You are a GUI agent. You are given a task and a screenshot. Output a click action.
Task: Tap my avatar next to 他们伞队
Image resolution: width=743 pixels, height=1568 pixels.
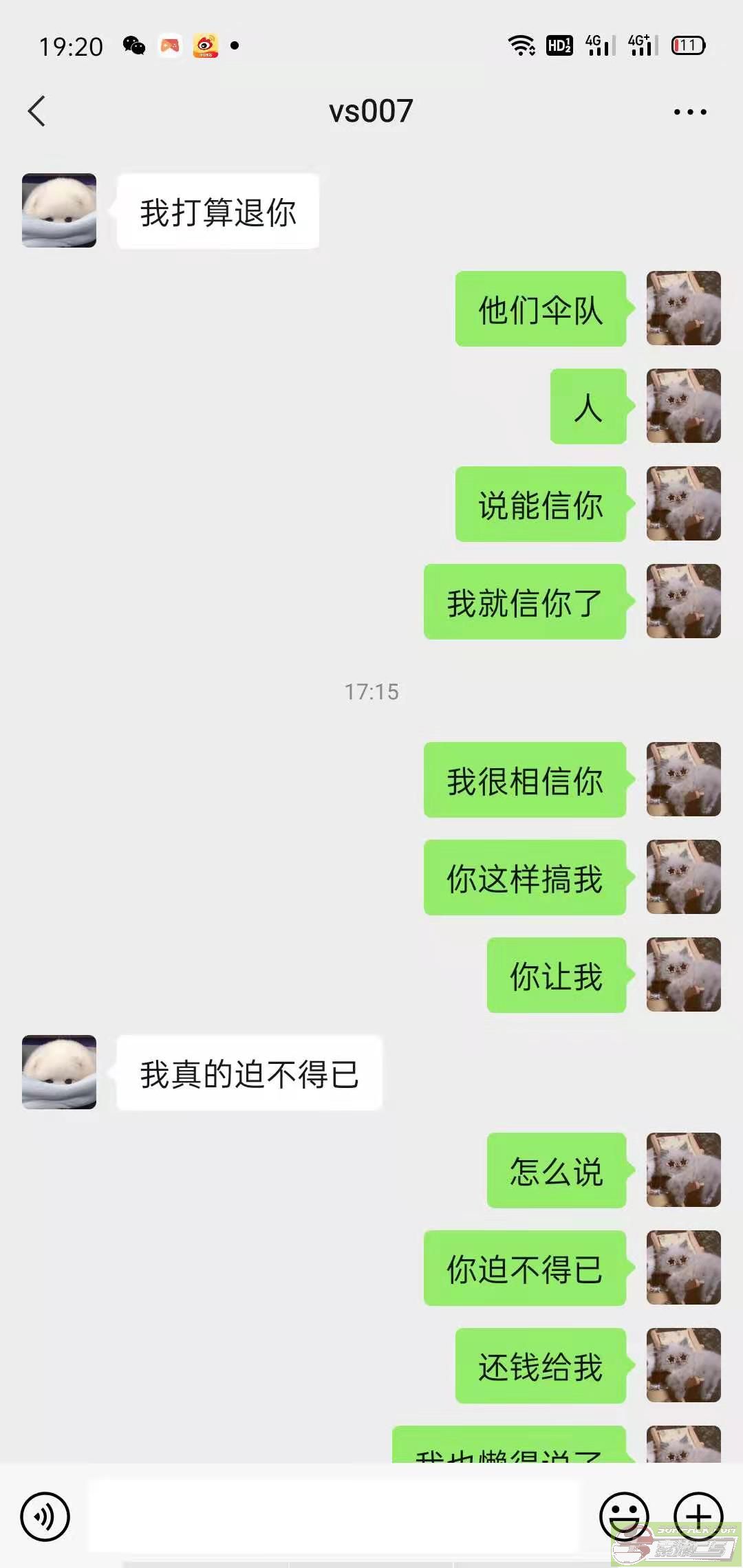click(683, 308)
